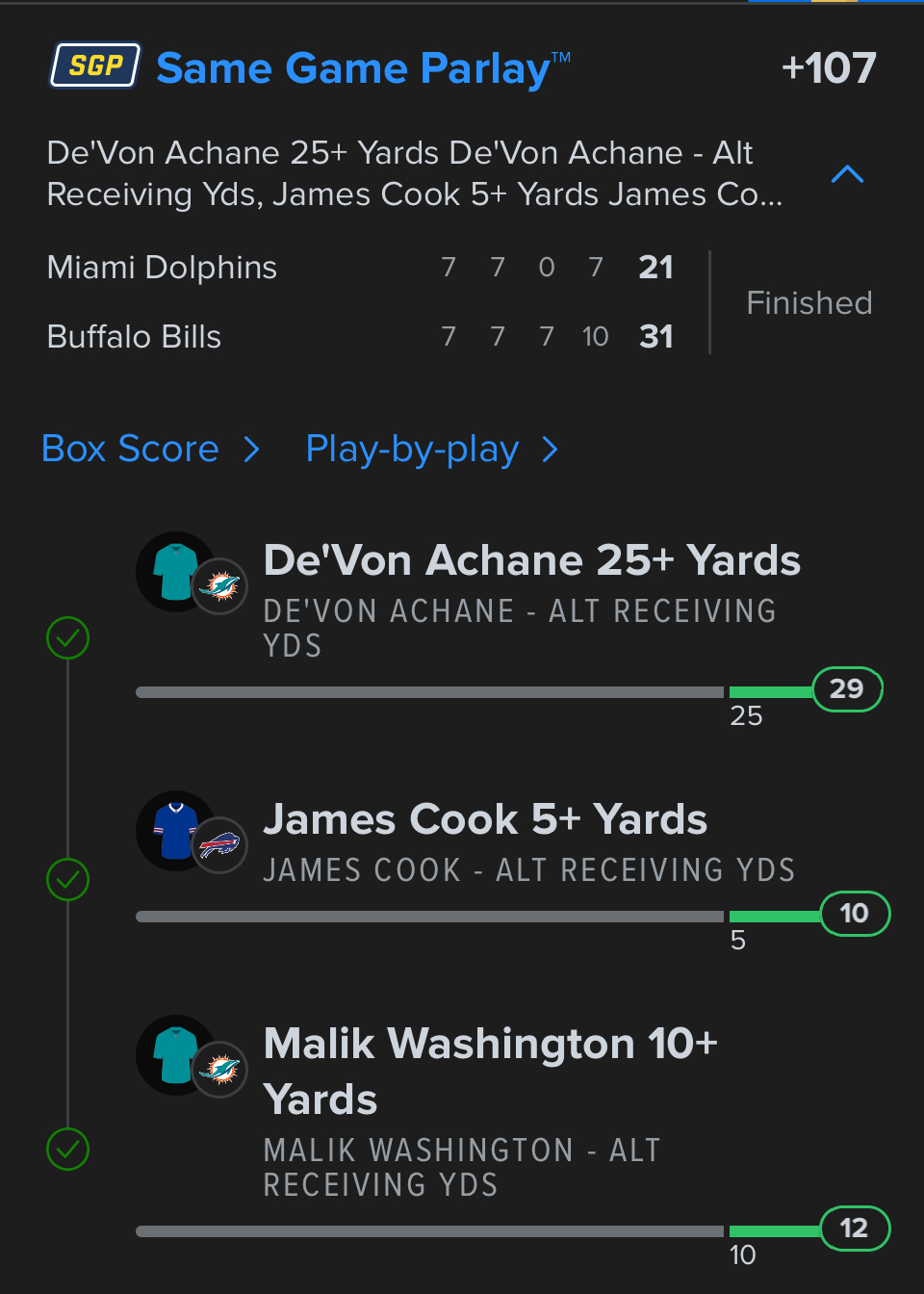Collapse the Same Game Parlay details
Screen dimensions: 924x1294
[847, 174]
